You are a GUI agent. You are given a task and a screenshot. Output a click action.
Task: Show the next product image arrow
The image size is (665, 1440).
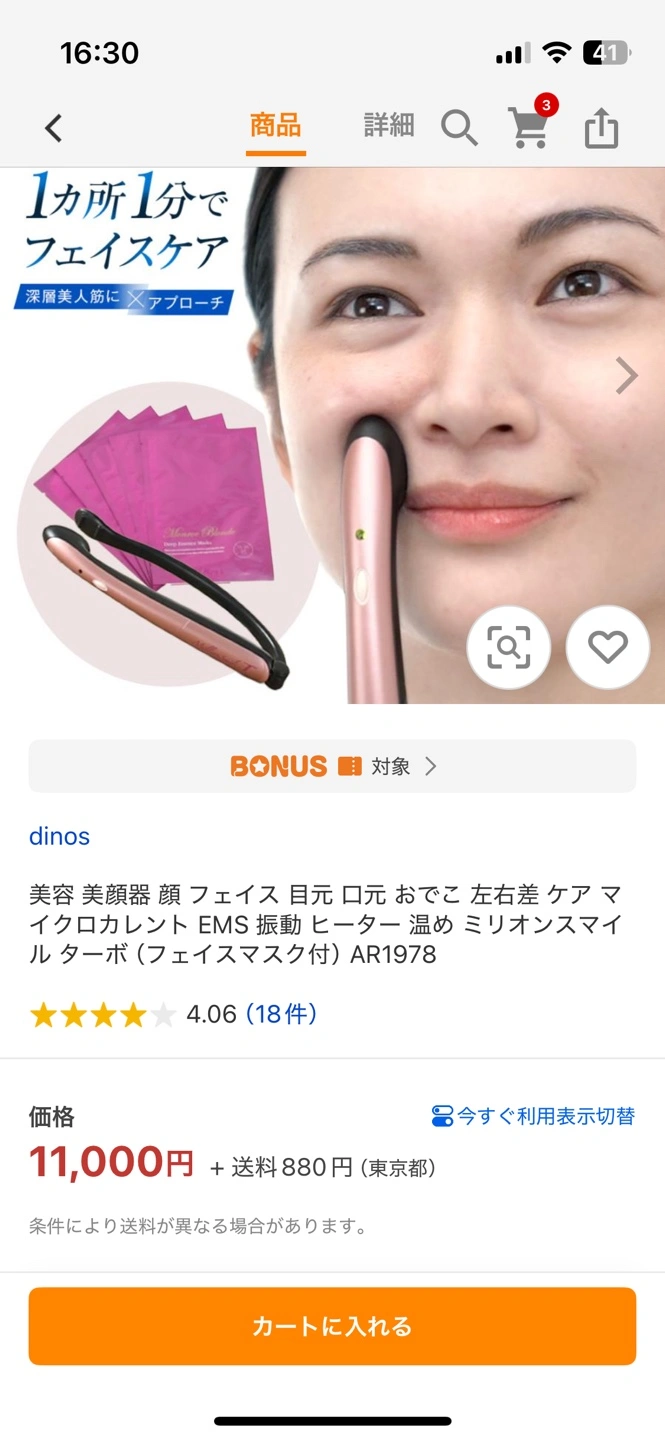pyautogui.click(x=627, y=375)
